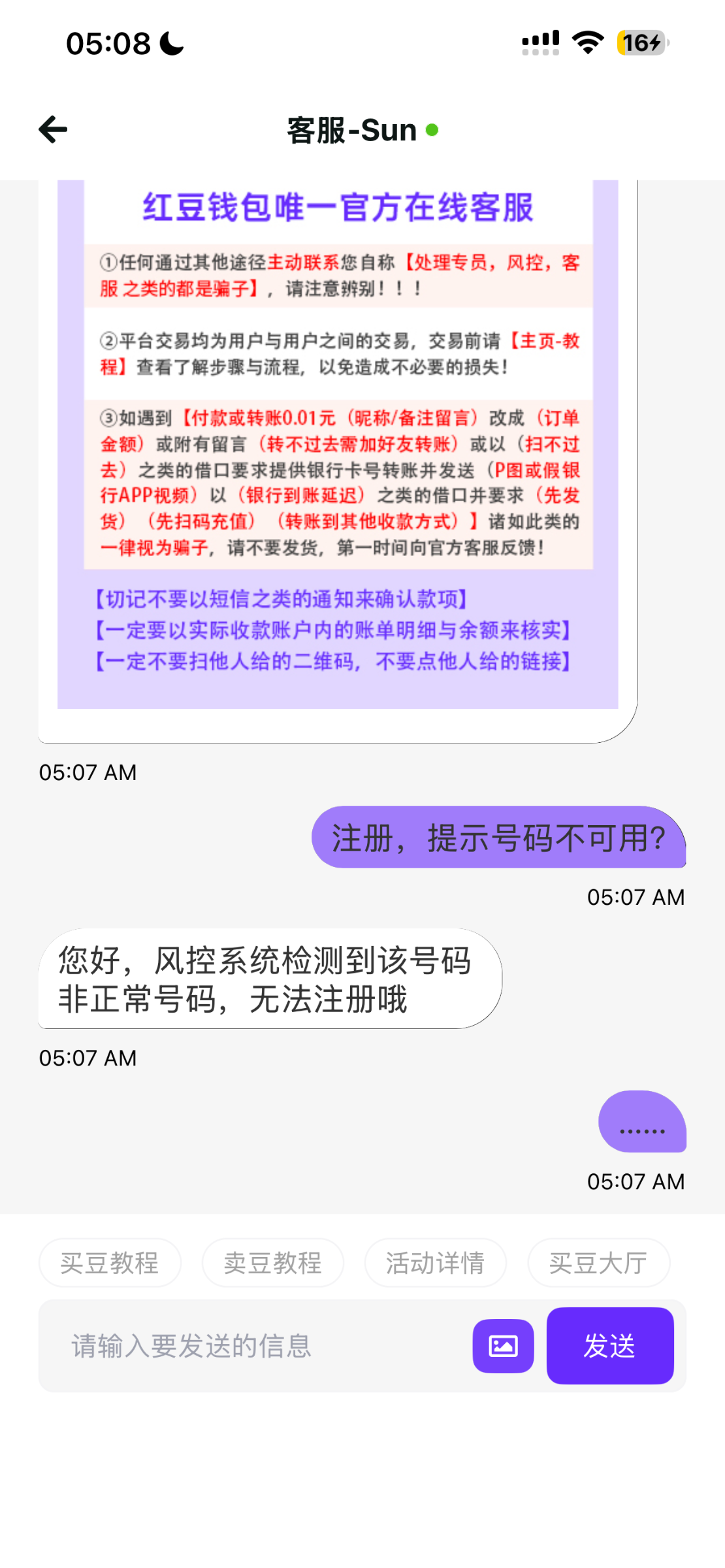The height and width of the screenshot is (1568, 725).
Task: Click the Wi-Fi icon in status bar
Action: 587,42
